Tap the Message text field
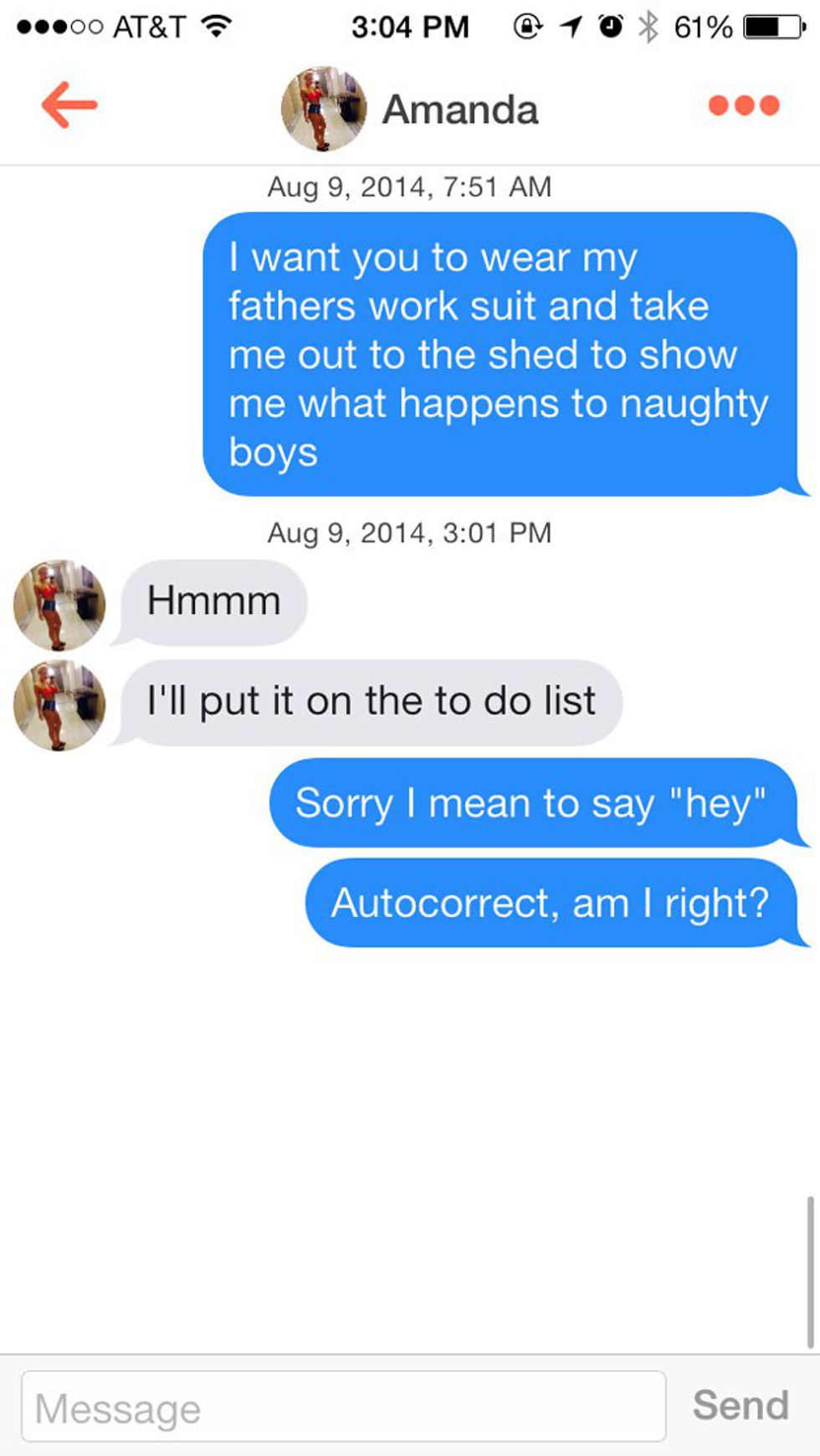820x1456 pixels. click(x=343, y=1406)
